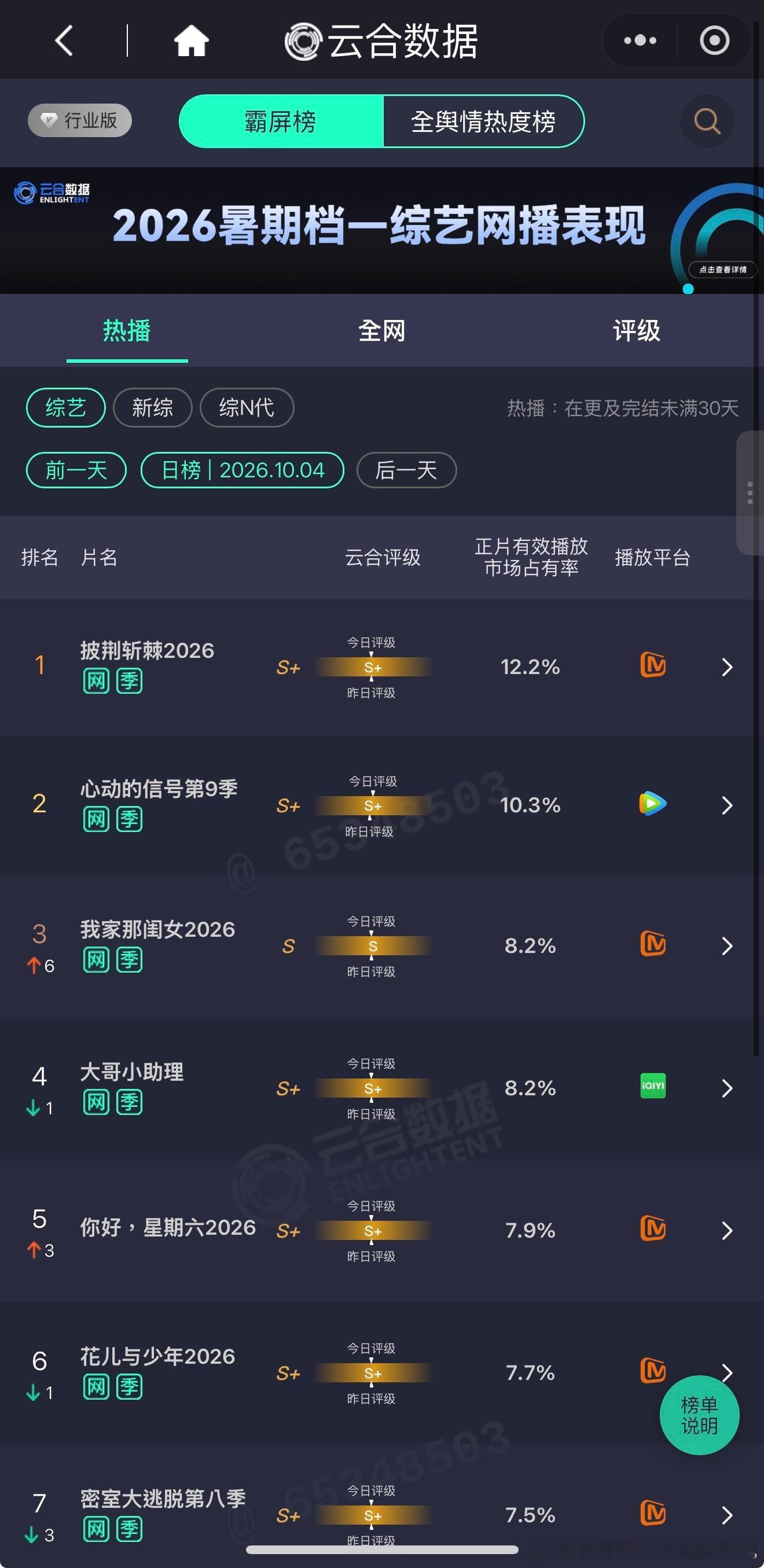Viewport: 764px width, 1568px height.
Task: View the 大哥小助理 ranking entry
Action: pos(381,1088)
